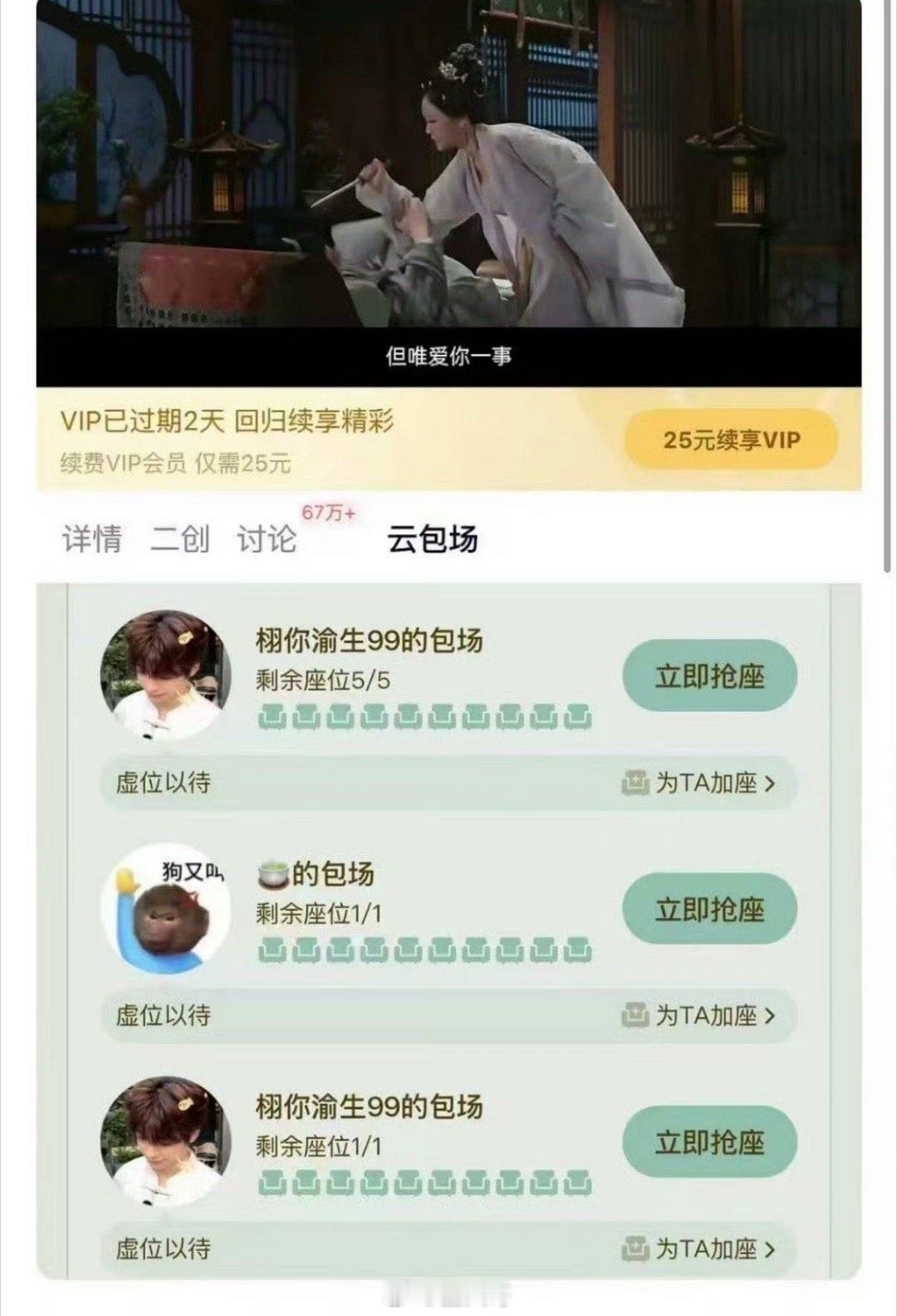Switch to the 详情 tab
Screen dimensions: 897x1316
coord(91,539)
